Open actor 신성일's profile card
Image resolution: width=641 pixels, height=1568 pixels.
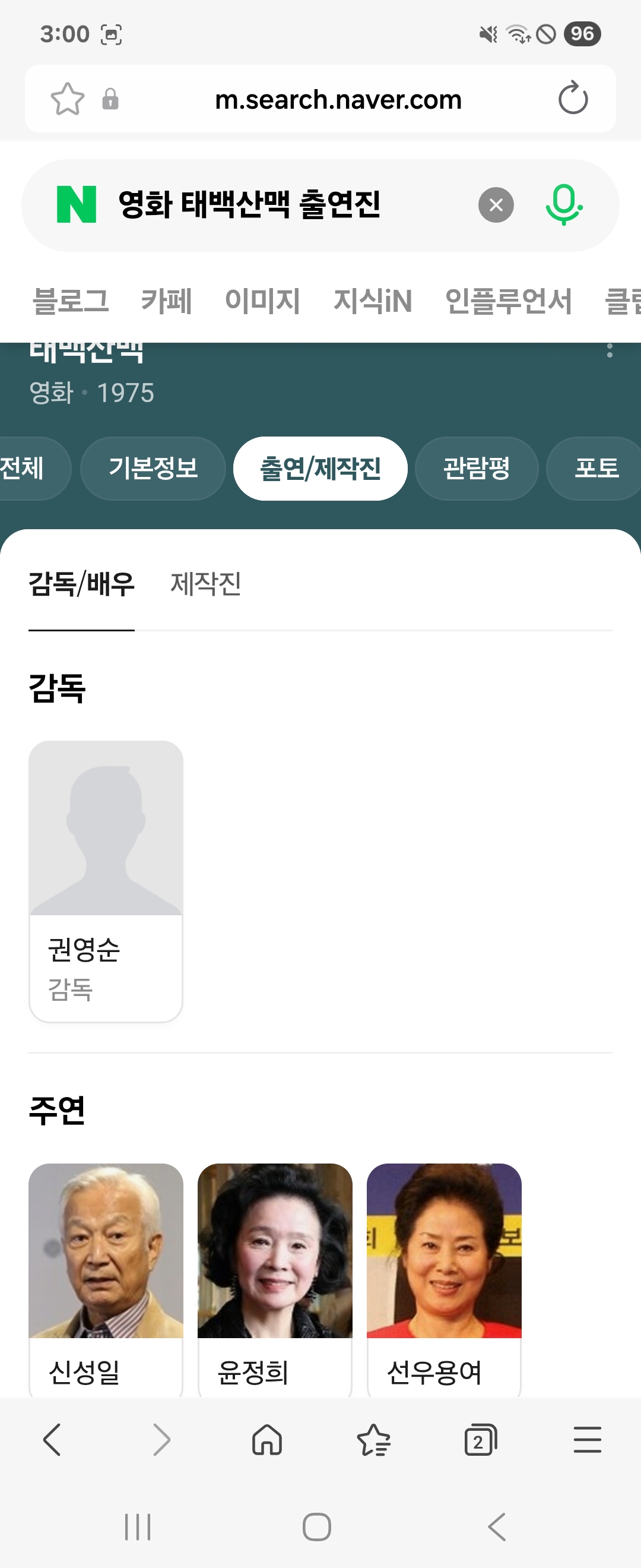[106, 1278]
